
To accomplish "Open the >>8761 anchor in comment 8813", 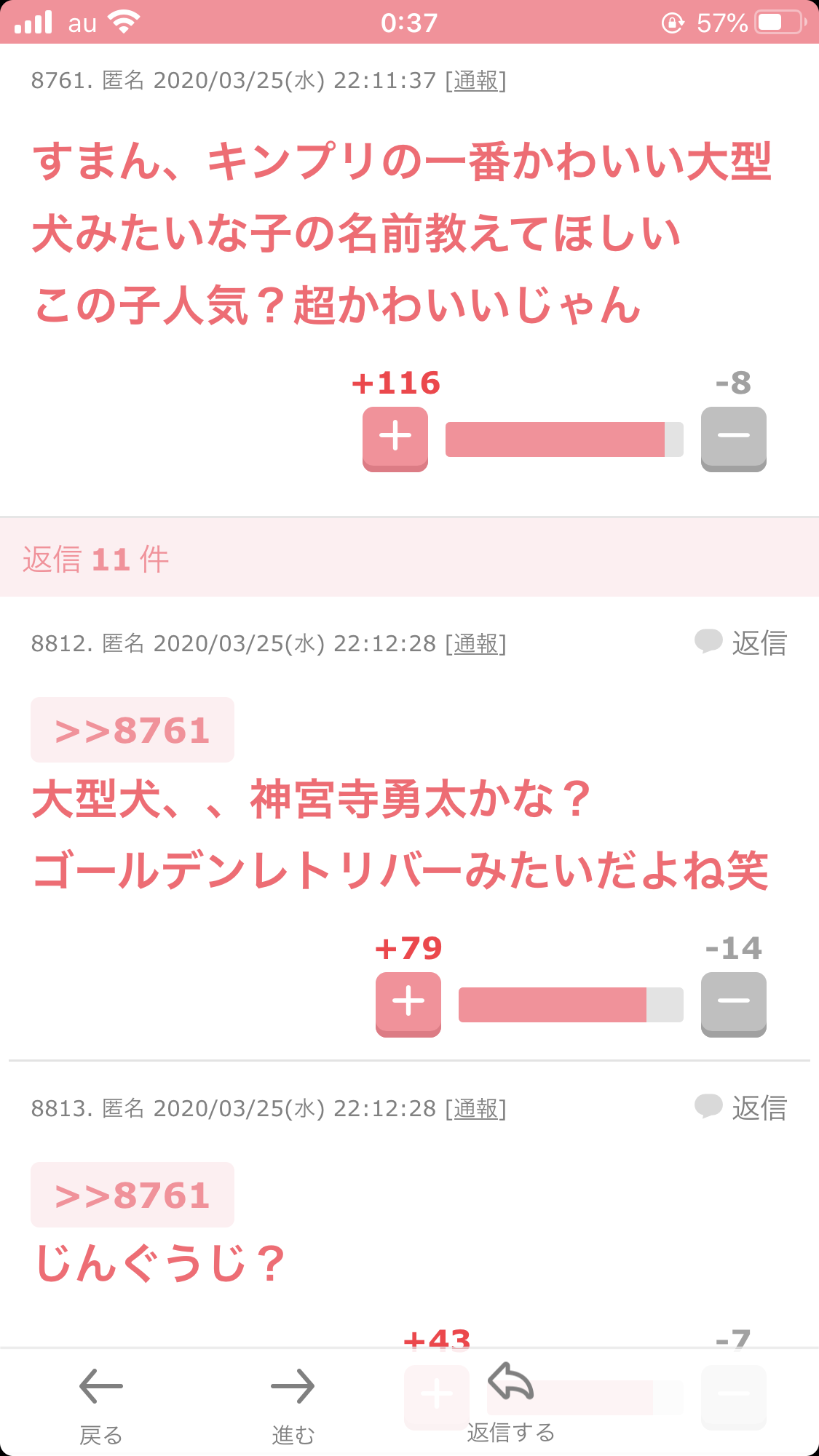I will pyautogui.click(x=132, y=1196).
